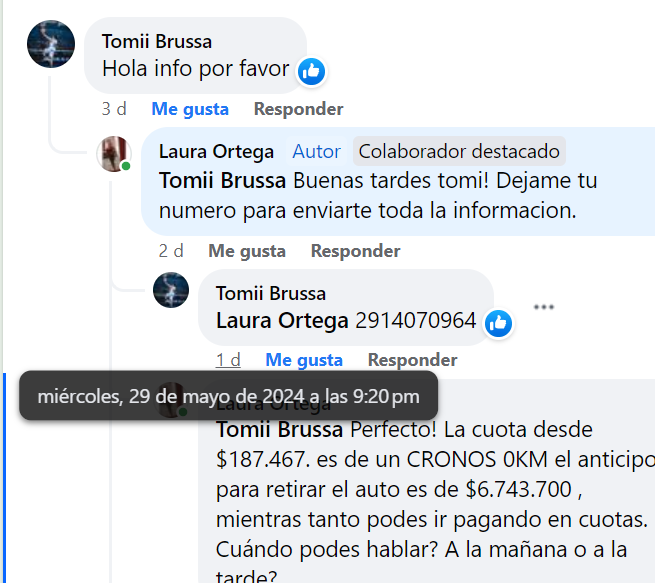Reply to Tomii's phone number comment
The image size is (655, 583).
pos(412,360)
